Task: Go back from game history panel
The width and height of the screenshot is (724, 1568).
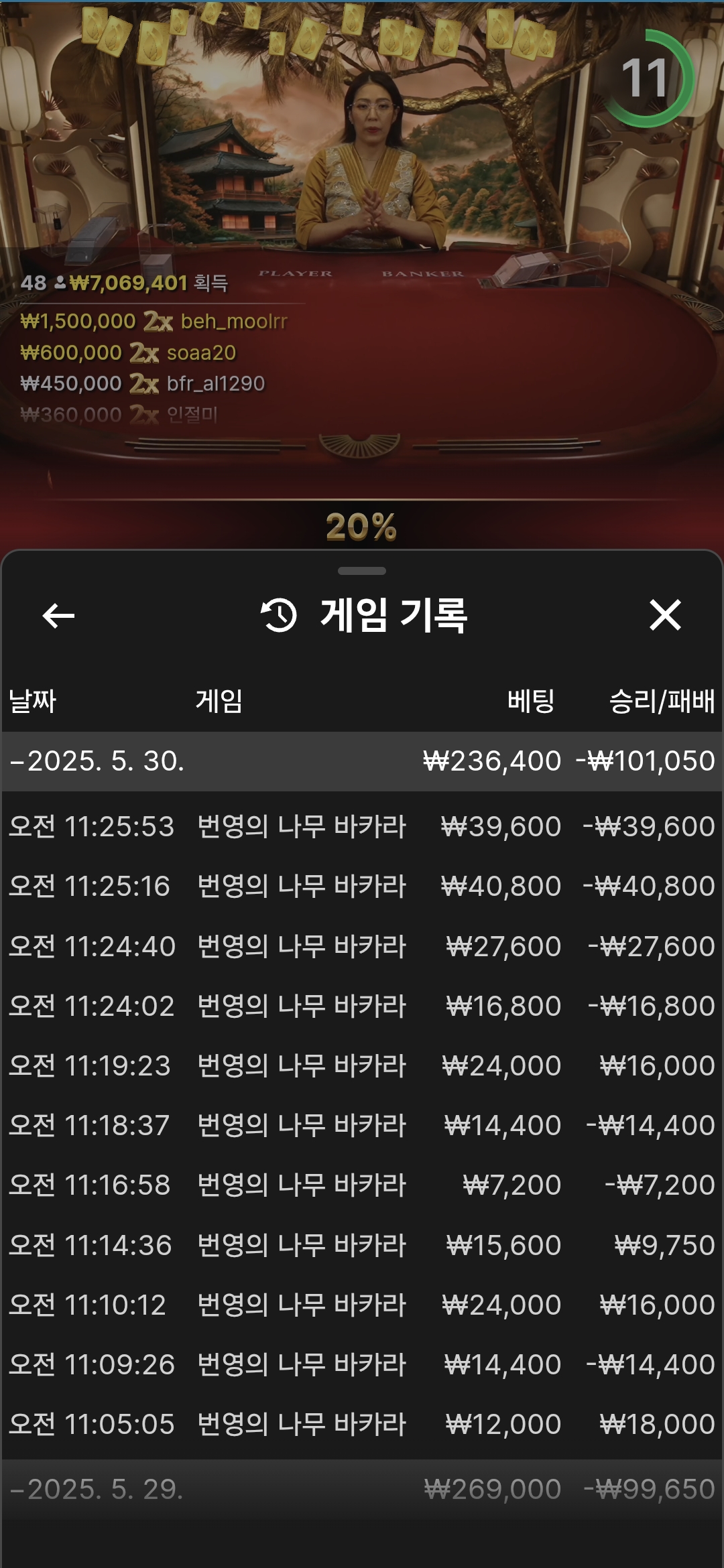Action: pos(58,615)
